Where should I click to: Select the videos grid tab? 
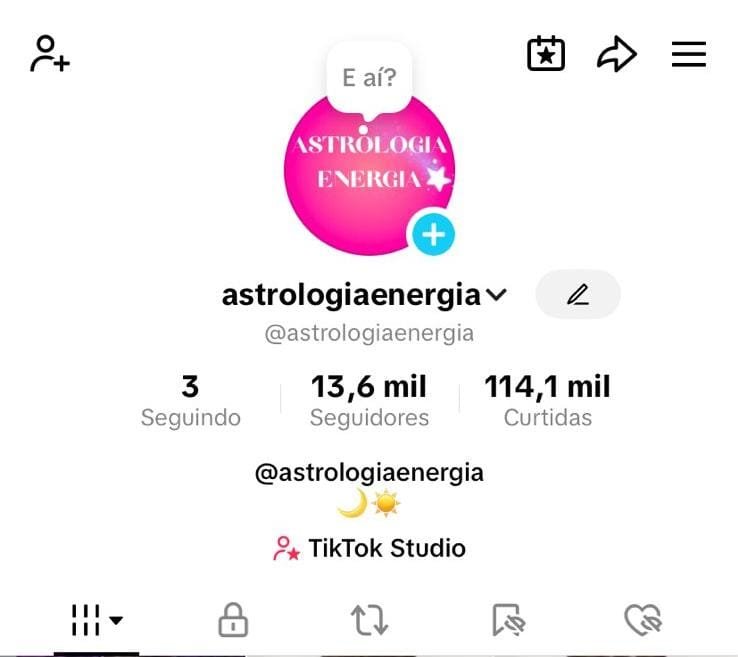pos(97,620)
